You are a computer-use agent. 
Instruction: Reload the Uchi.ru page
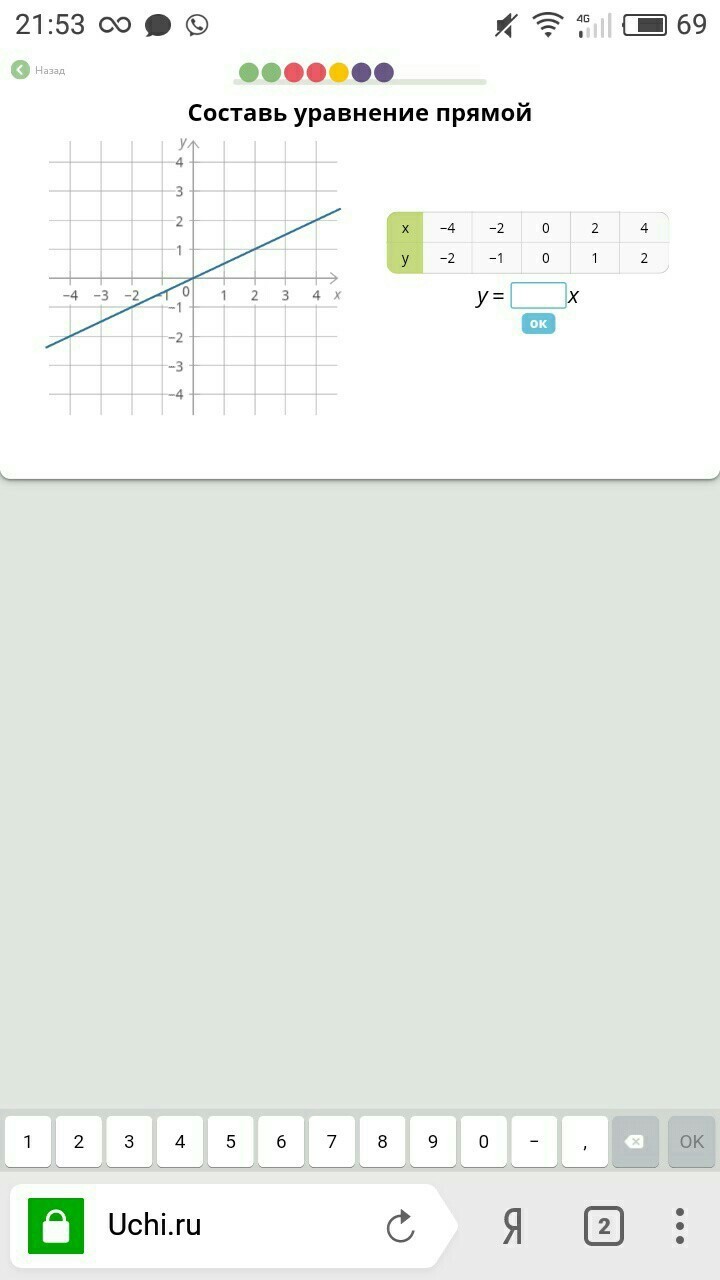pos(400,1226)
